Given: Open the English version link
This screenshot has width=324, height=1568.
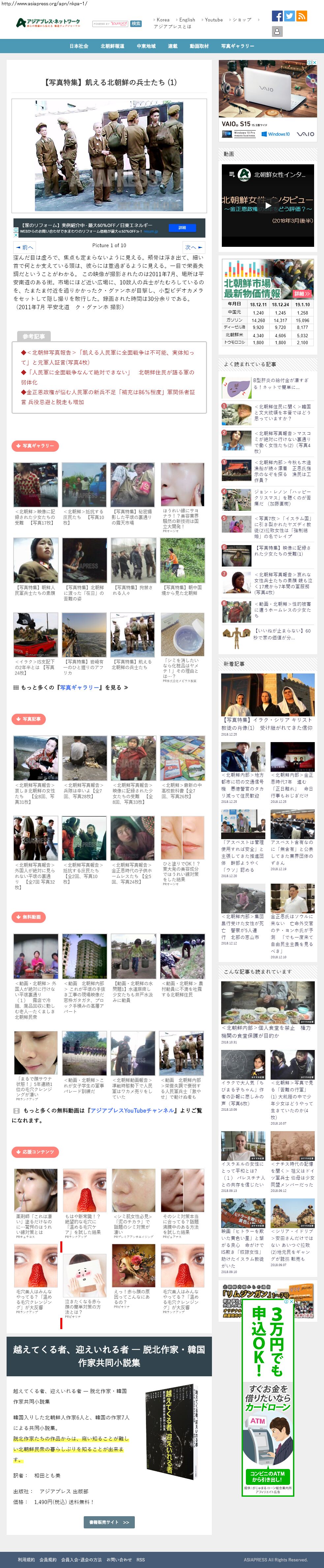Looking at the screenshot, I should (x=187, y=20).
